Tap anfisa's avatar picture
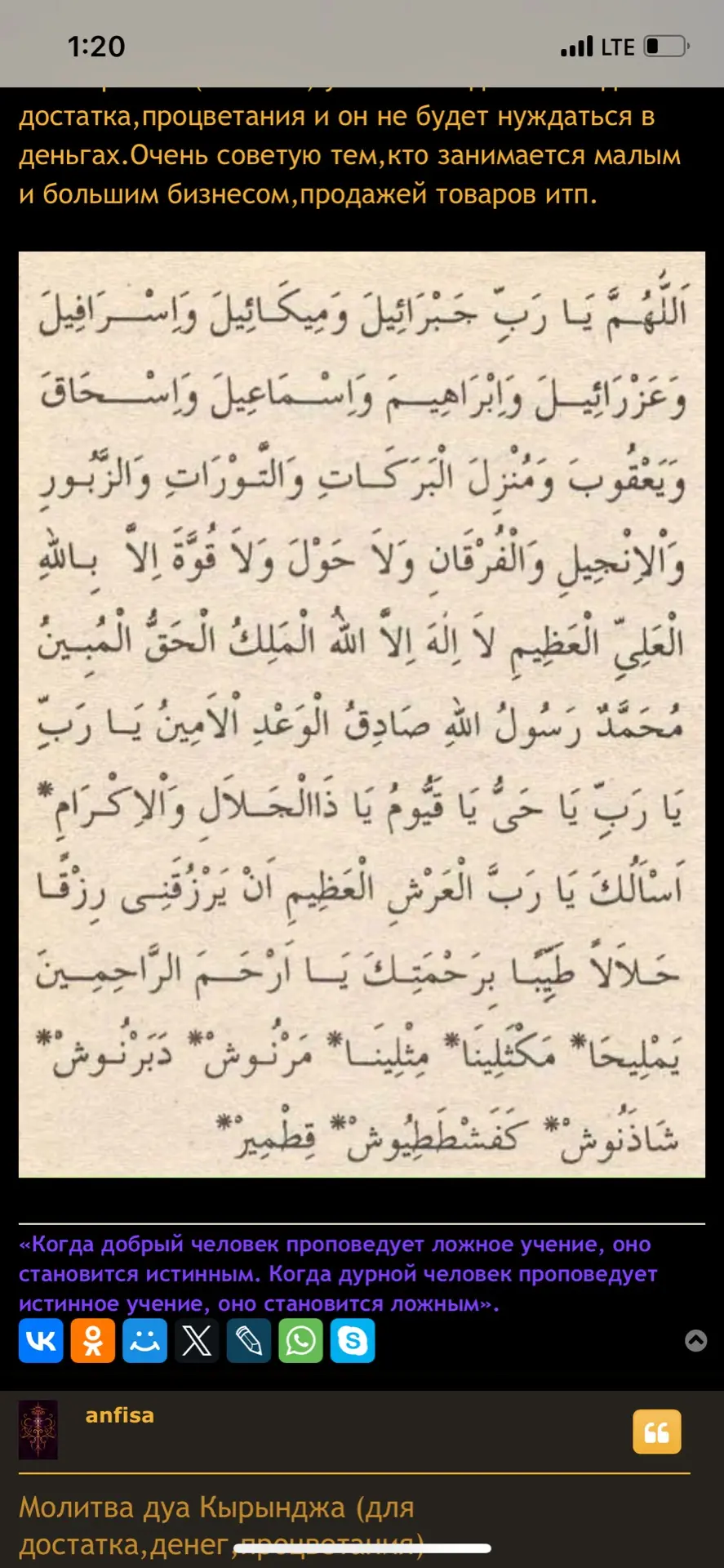This screenshot has width=724, height=1568. click(x=38, y=1430)
